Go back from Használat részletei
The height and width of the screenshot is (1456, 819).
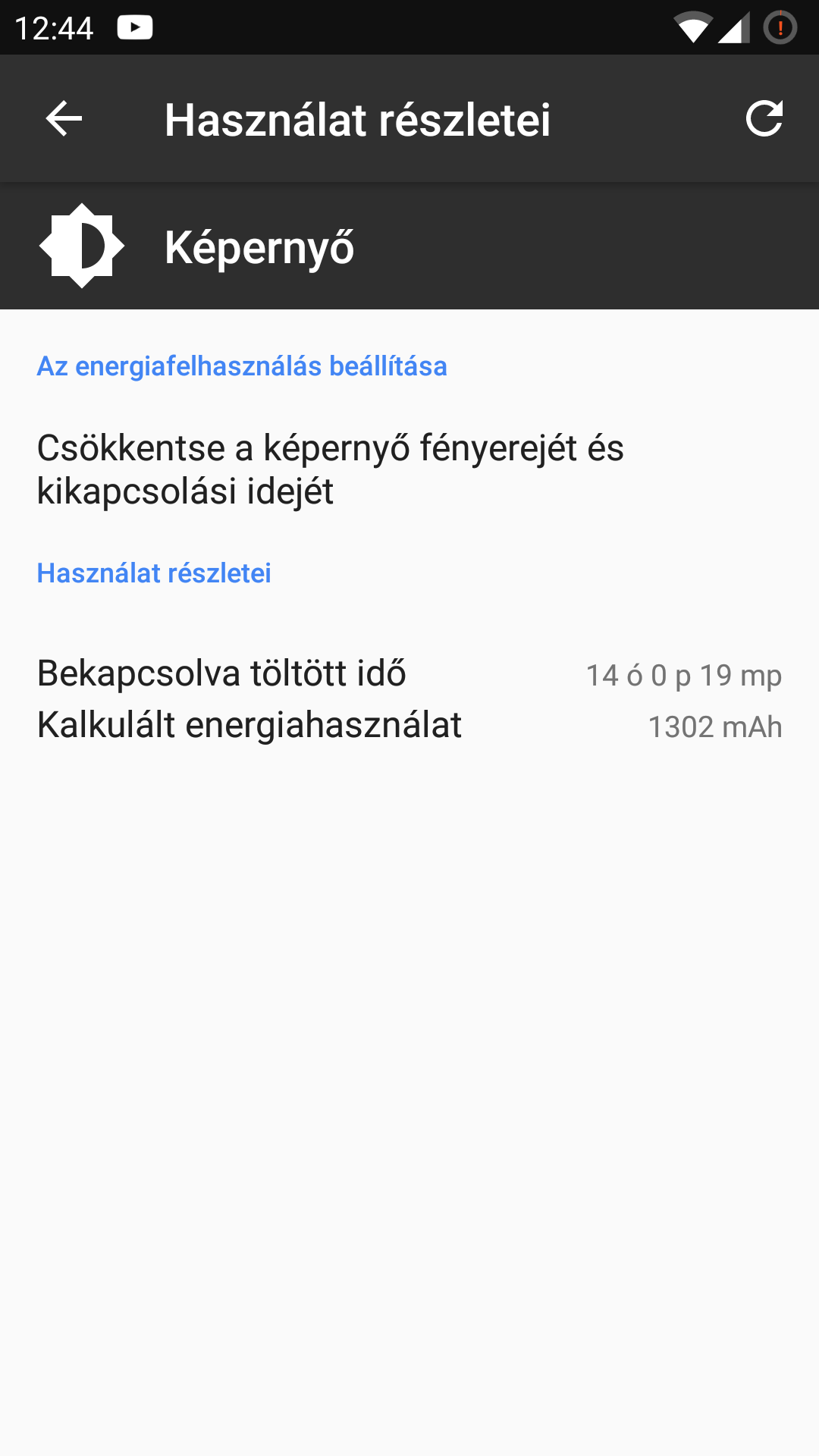pyautogui.click(x=64, y=119)
